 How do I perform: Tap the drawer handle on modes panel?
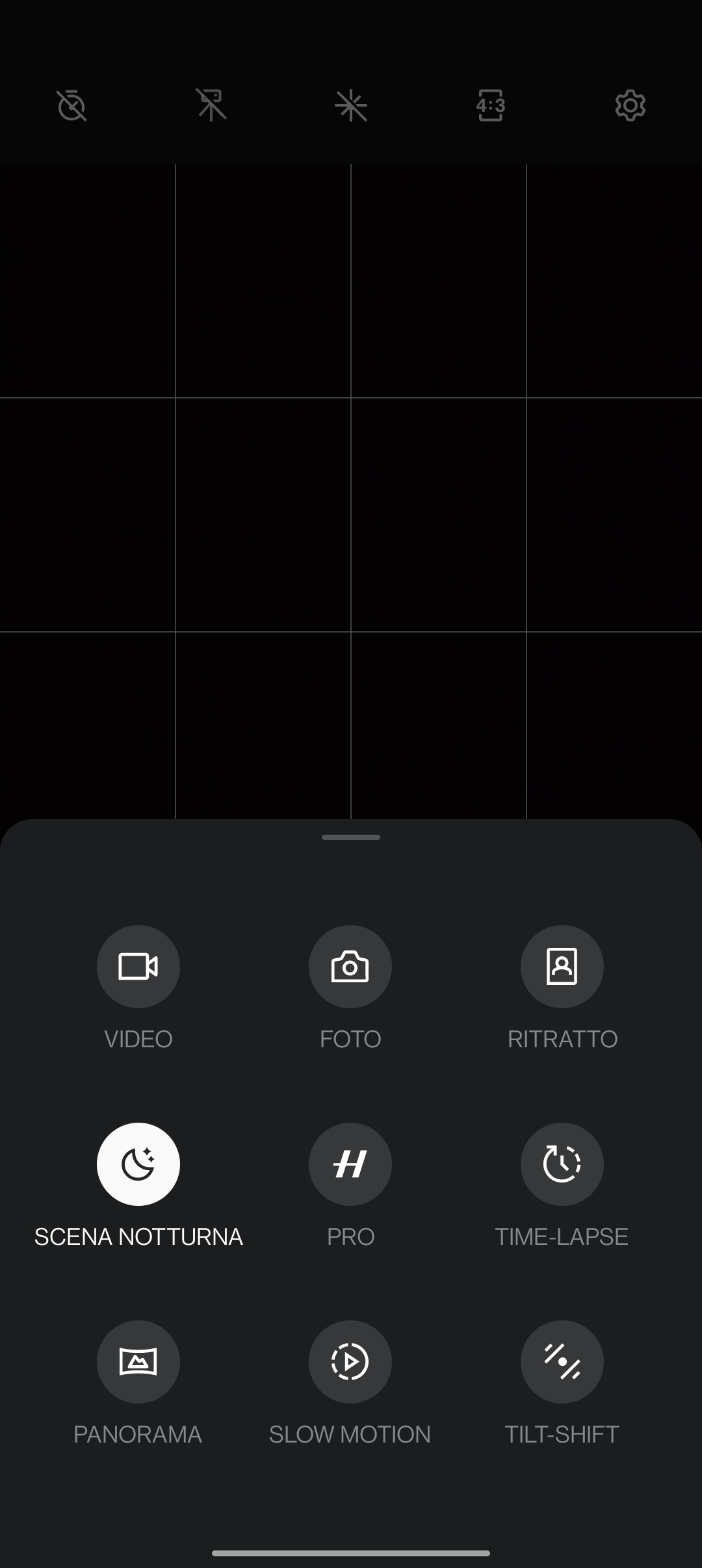coord(351,837)
